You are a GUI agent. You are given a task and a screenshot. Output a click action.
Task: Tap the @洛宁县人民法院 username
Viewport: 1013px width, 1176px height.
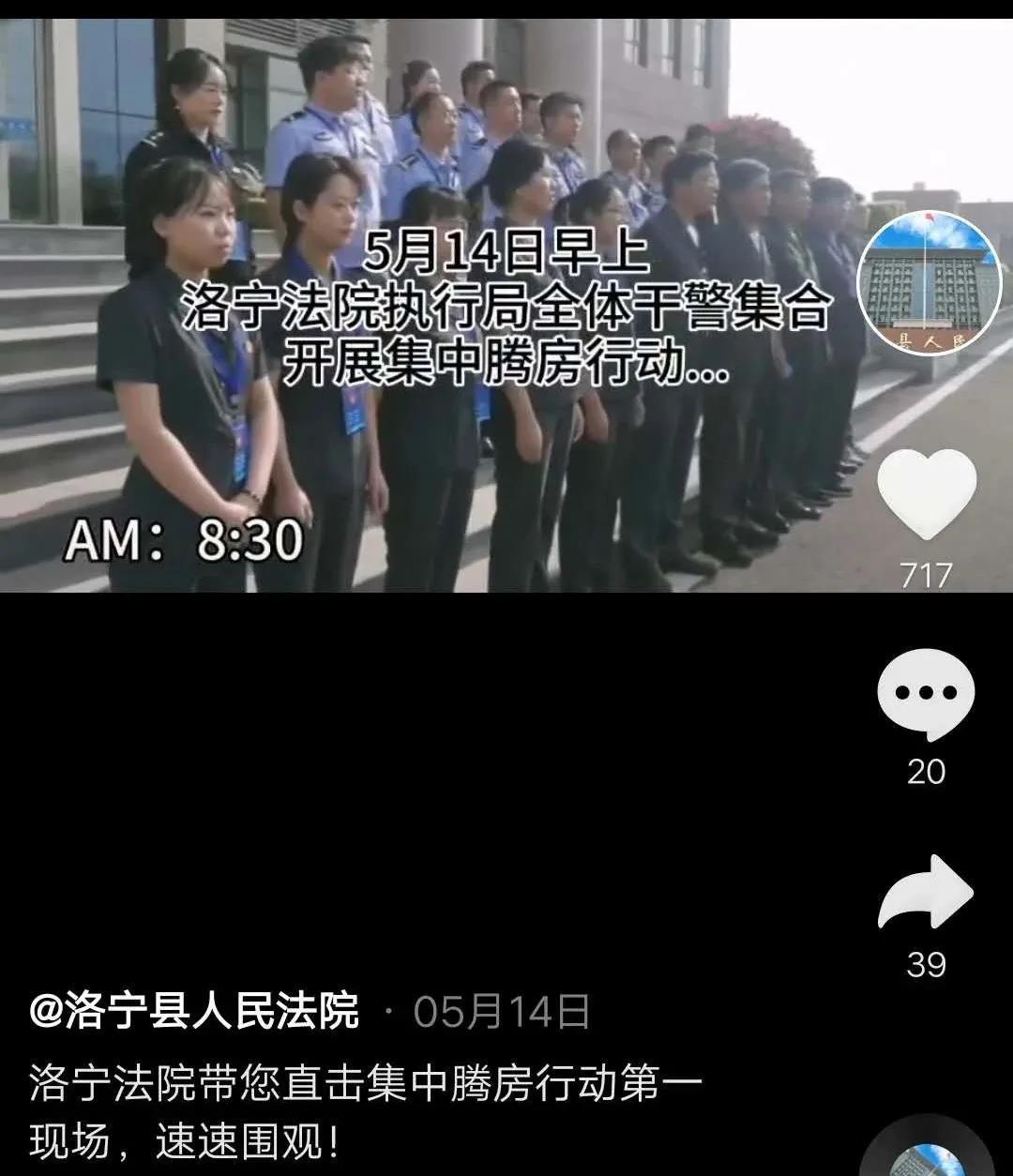194,1012
